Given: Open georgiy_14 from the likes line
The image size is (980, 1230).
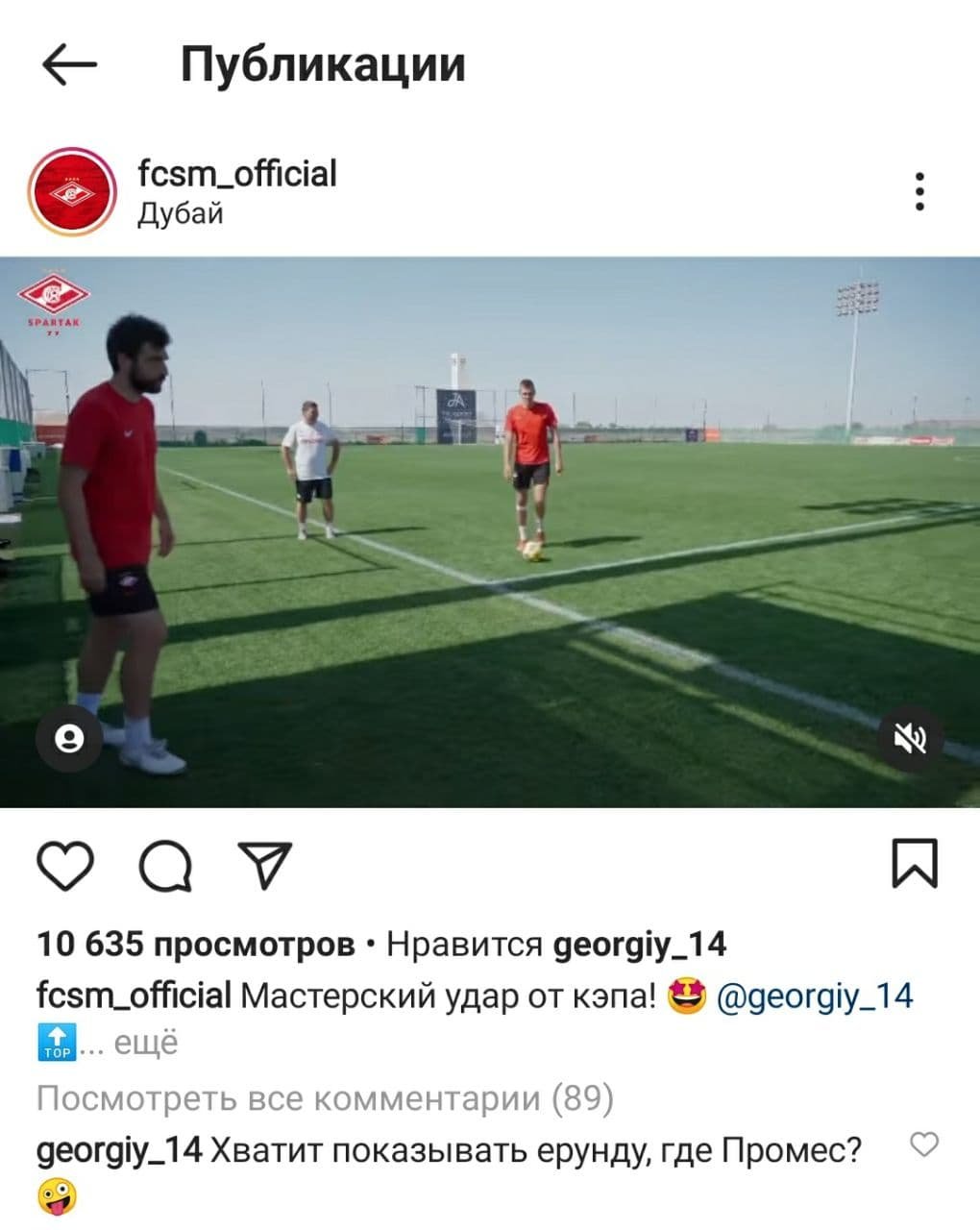Looking at the screenshot, I should [640, 945].
